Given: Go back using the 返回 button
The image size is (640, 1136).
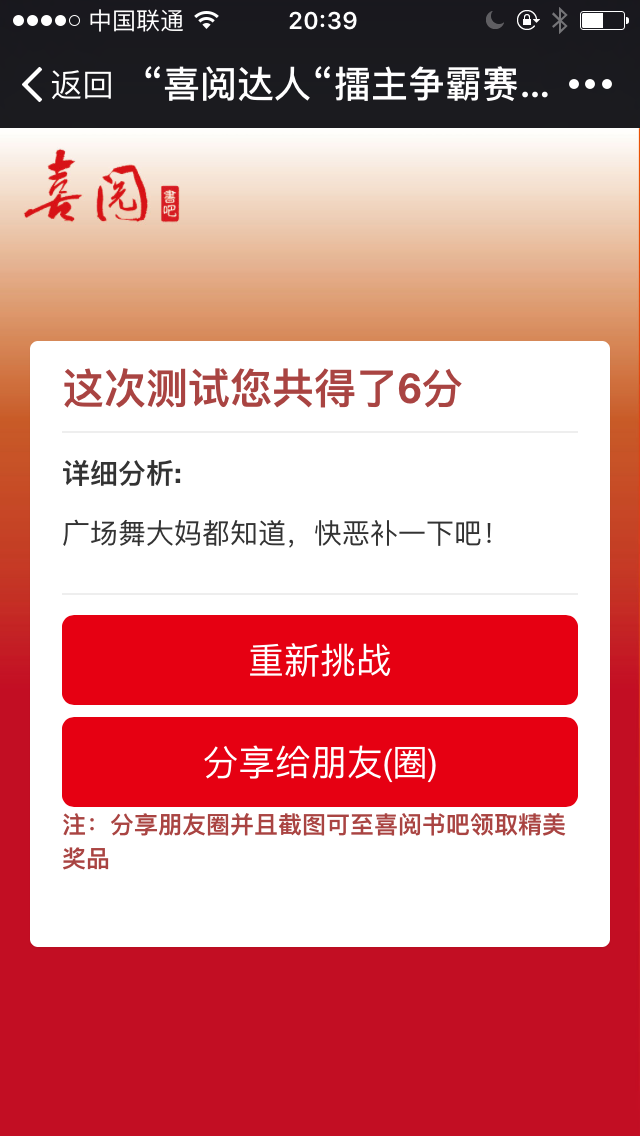Looking at the screenshot, I should click(66, 85).
